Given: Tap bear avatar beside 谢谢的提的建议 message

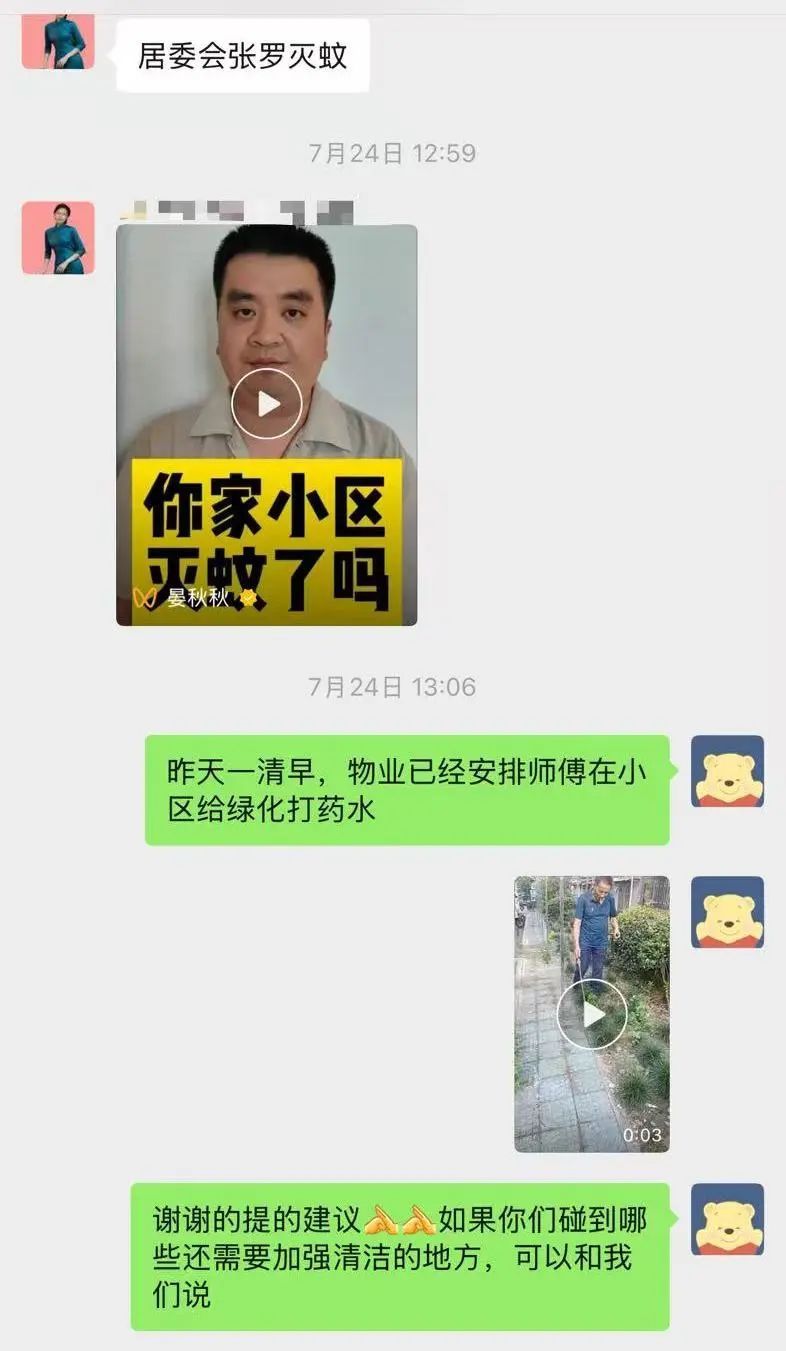Looking at the screenshot, I should click(727, 1219).
